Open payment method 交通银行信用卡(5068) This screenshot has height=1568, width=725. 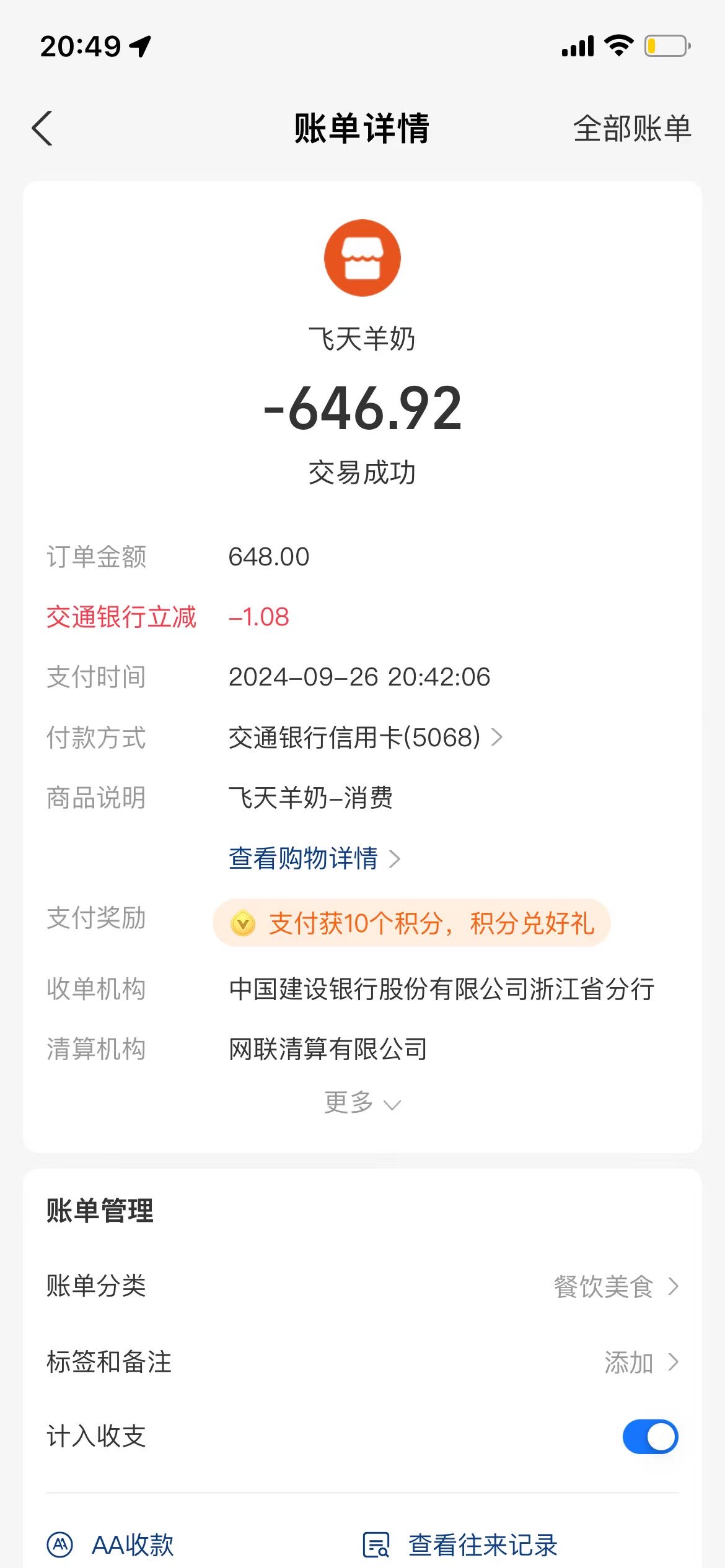point(366,738)
